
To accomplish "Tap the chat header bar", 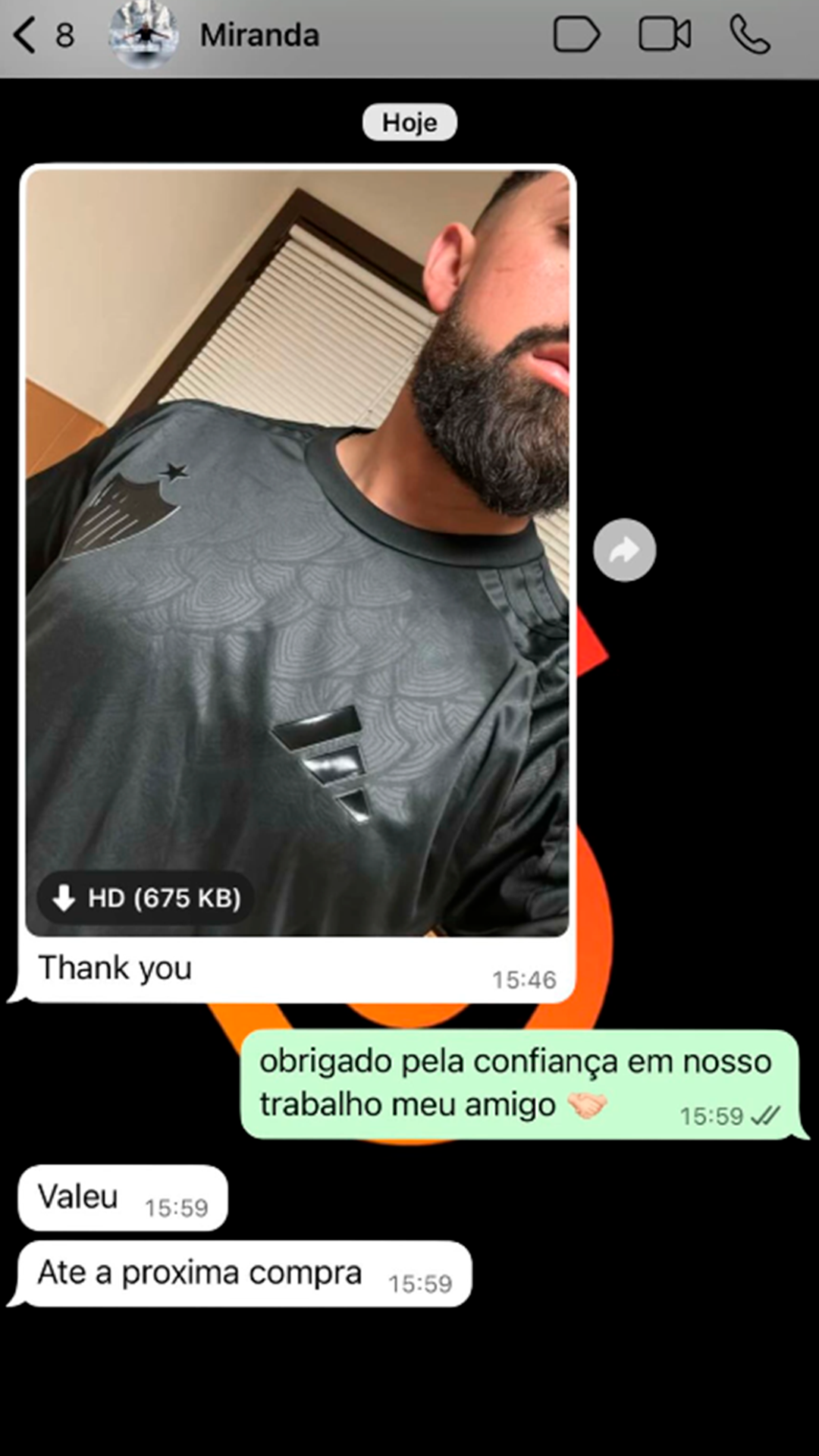I will pos(409,35).
